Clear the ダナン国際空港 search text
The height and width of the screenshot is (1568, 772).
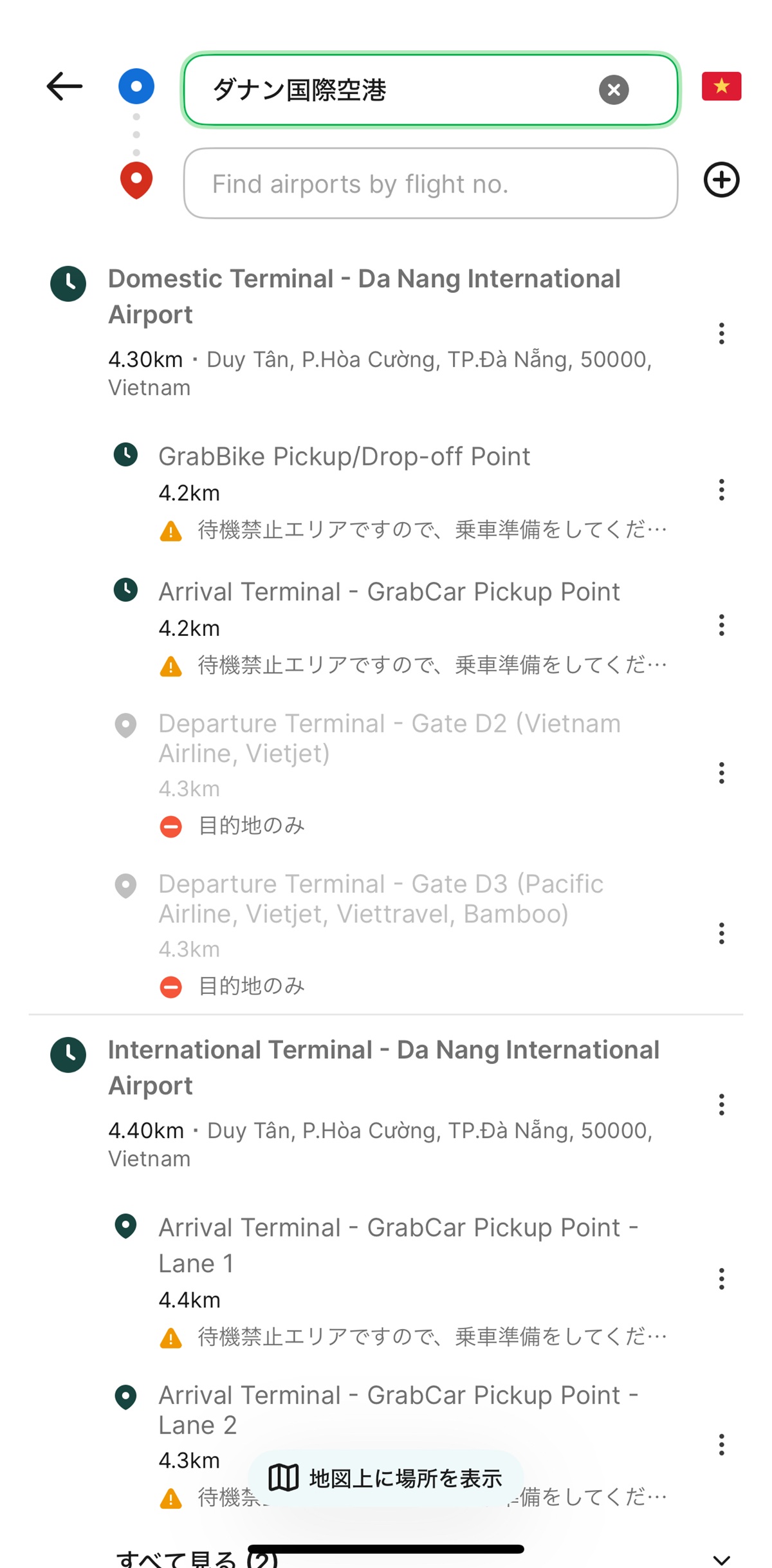(x=614, y=89)
